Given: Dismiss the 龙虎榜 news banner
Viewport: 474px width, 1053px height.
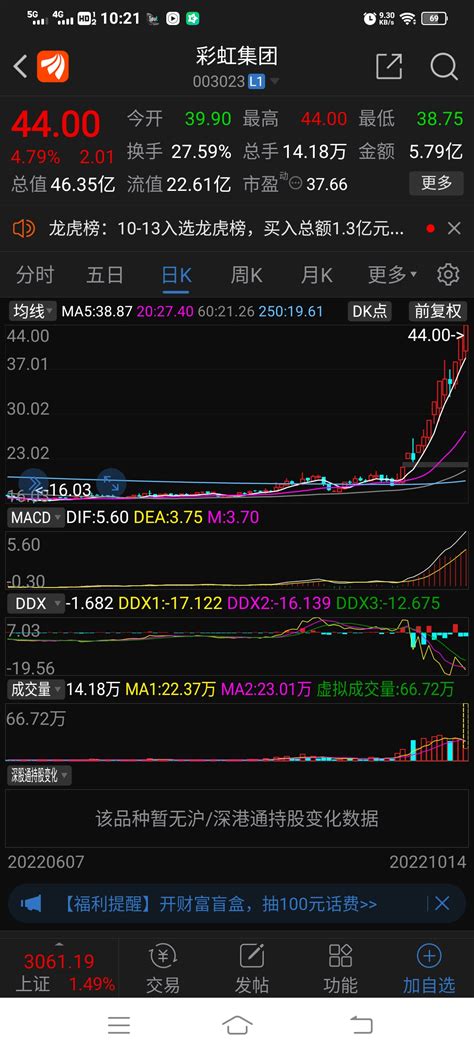Looking at the screenshot, I should (x=454, y=229).
